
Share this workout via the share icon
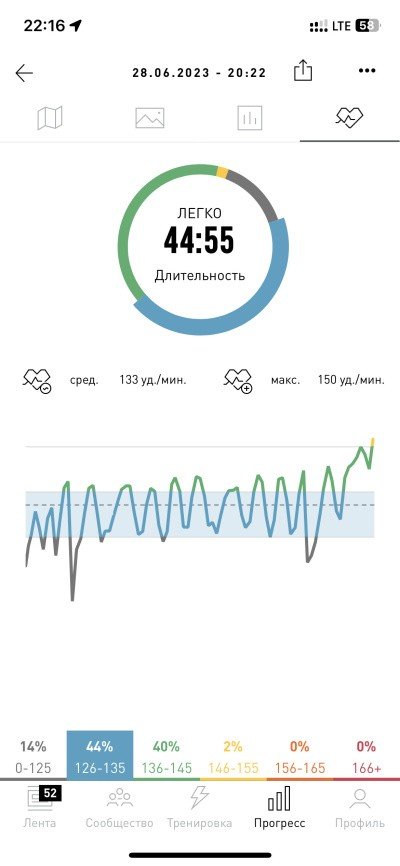[303, 71]
